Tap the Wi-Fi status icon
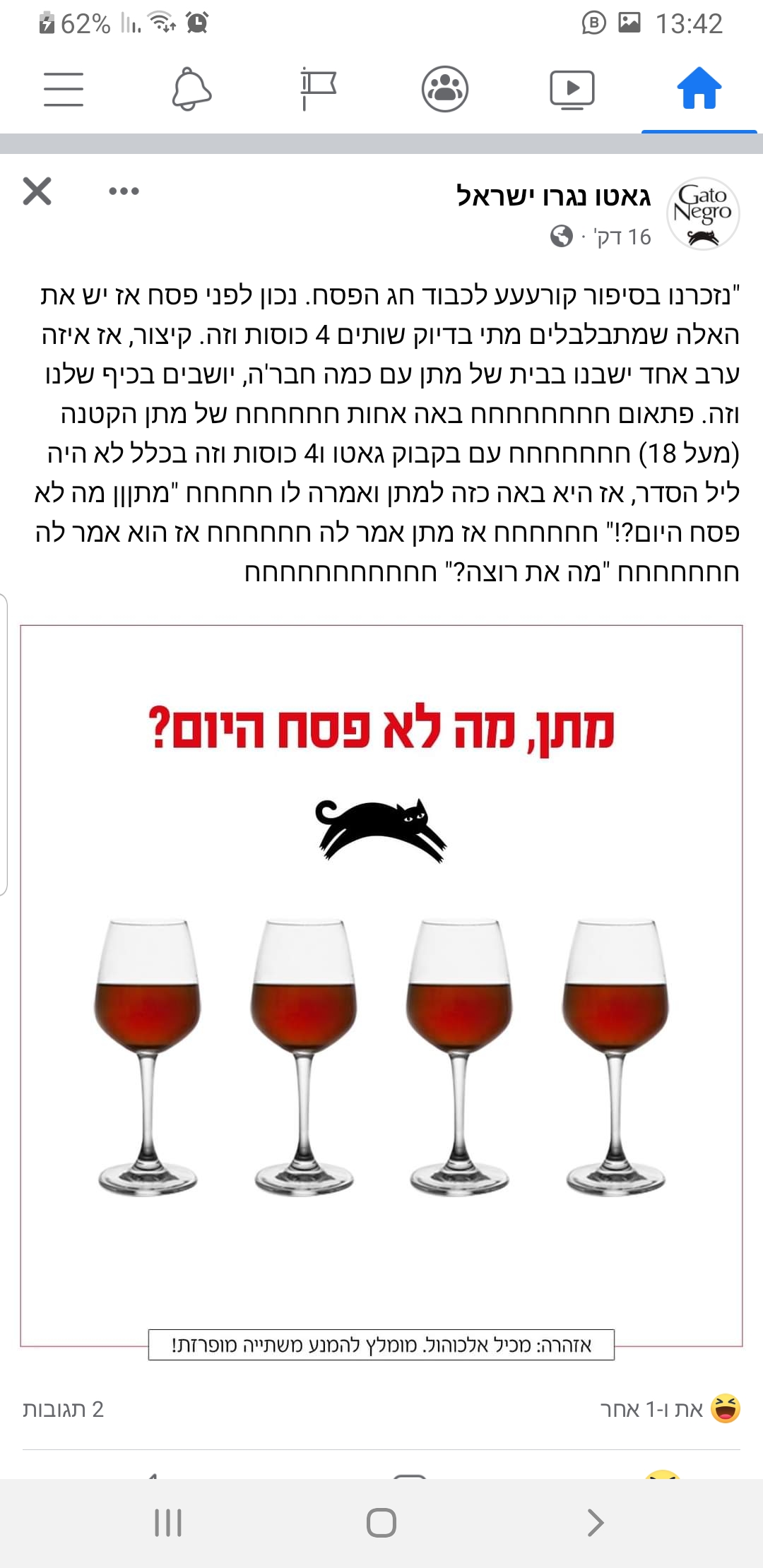Viewport: 763px width, 1568px height. pos(159,21)
